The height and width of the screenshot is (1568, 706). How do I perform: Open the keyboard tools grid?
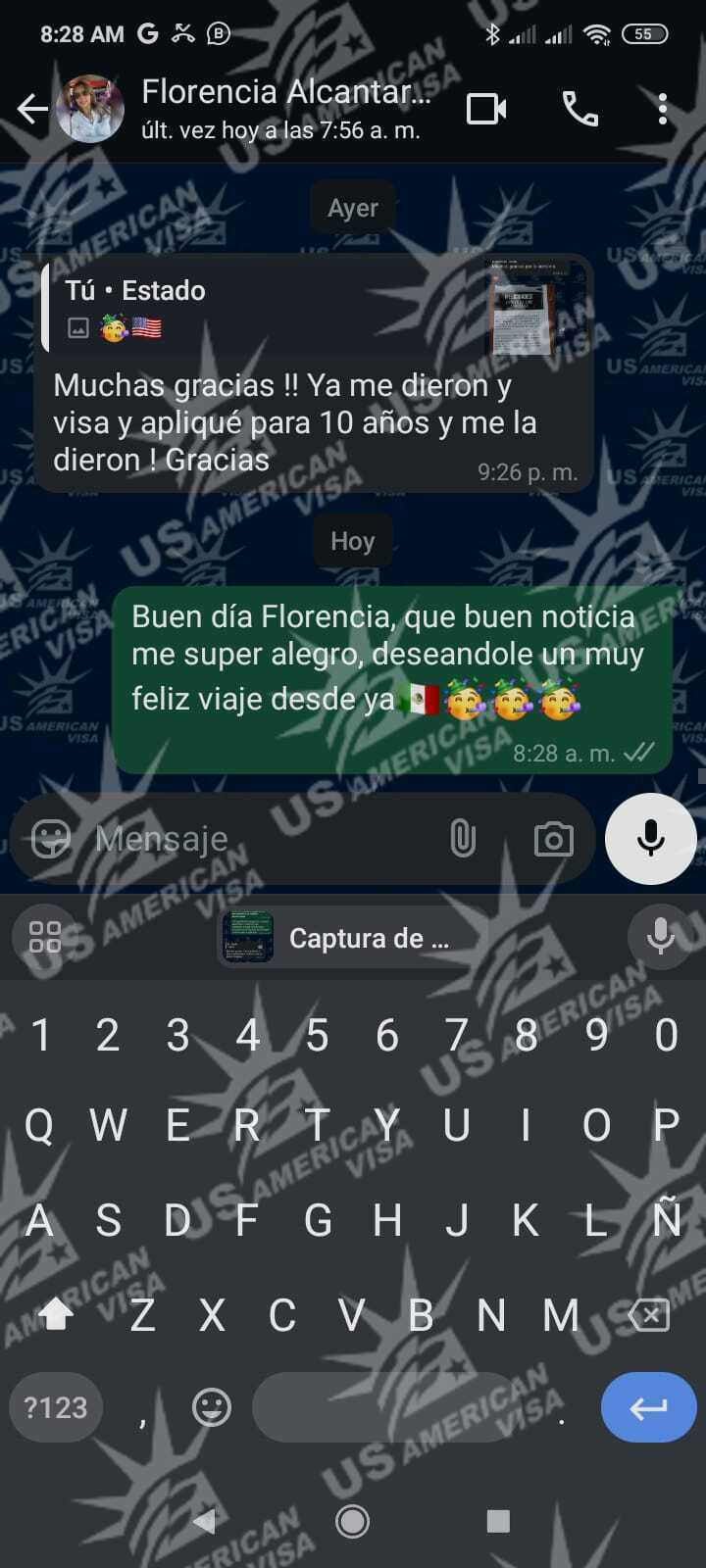[x=45, y=937]
